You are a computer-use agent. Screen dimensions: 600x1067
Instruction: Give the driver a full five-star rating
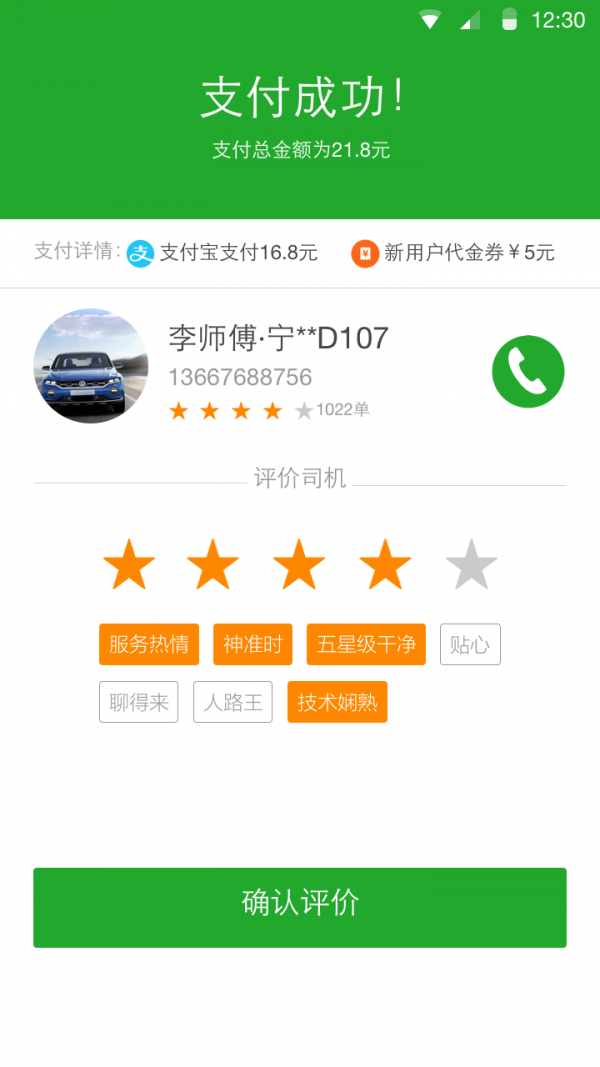471,565
